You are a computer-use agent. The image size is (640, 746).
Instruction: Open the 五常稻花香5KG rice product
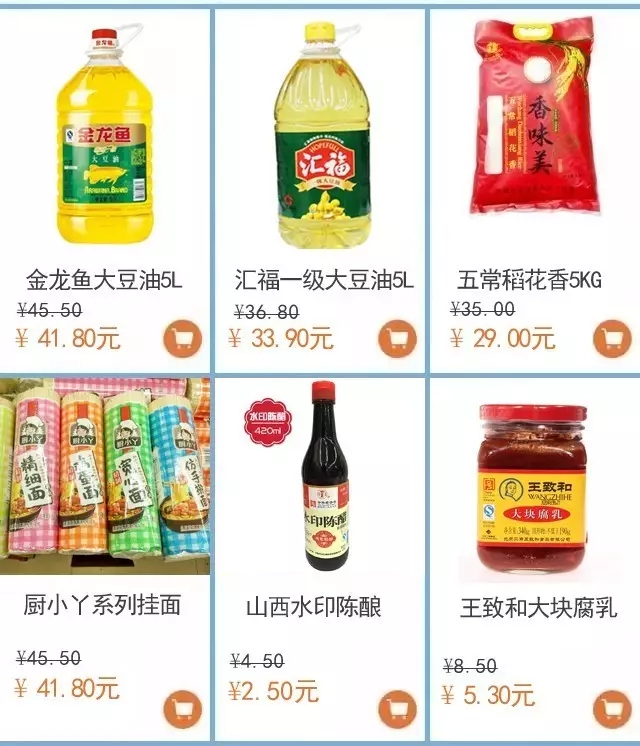[x=535, y=140]
